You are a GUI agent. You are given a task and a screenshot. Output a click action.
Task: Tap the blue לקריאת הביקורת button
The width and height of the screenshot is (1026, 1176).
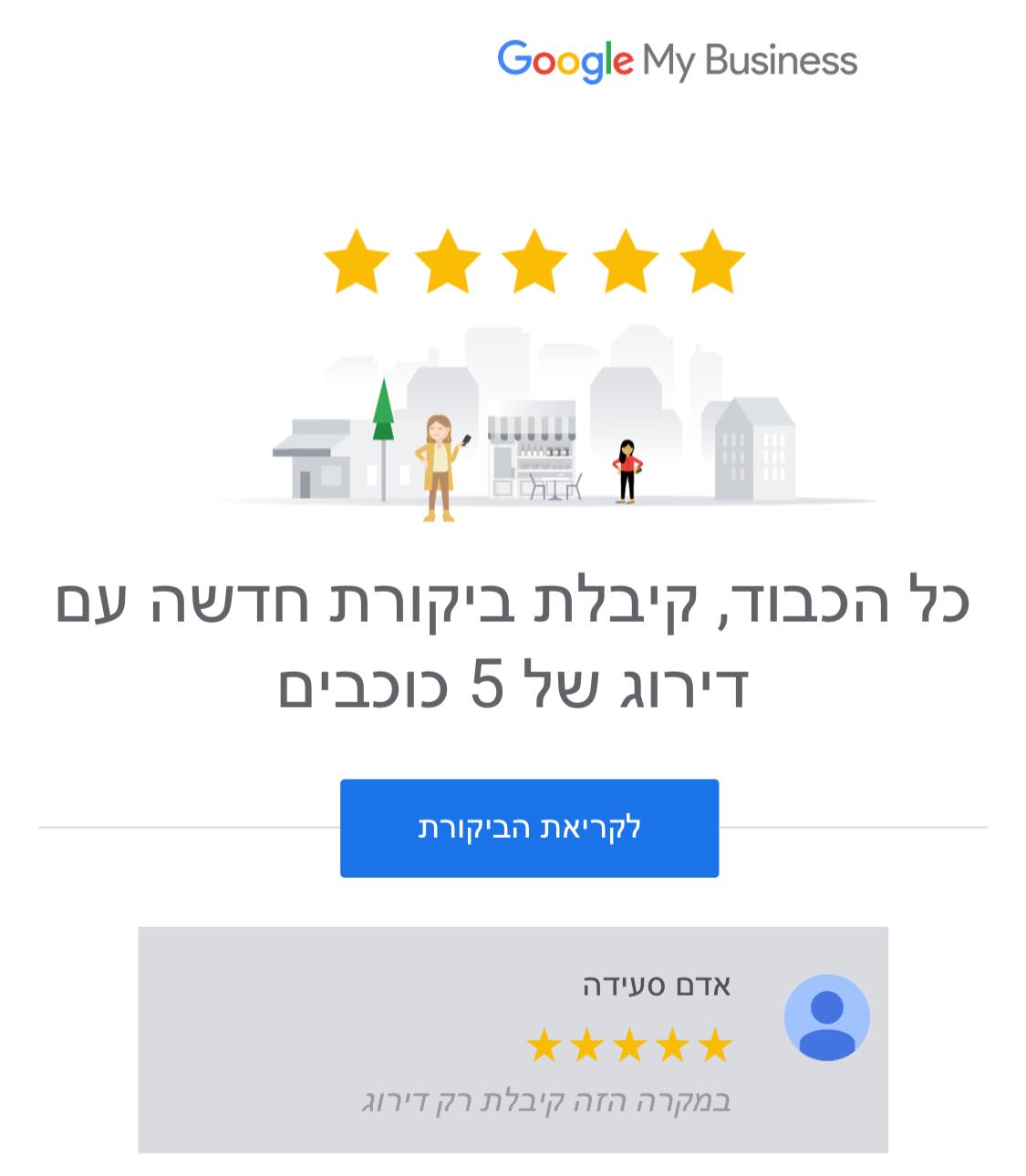click(x=529, y=828)
